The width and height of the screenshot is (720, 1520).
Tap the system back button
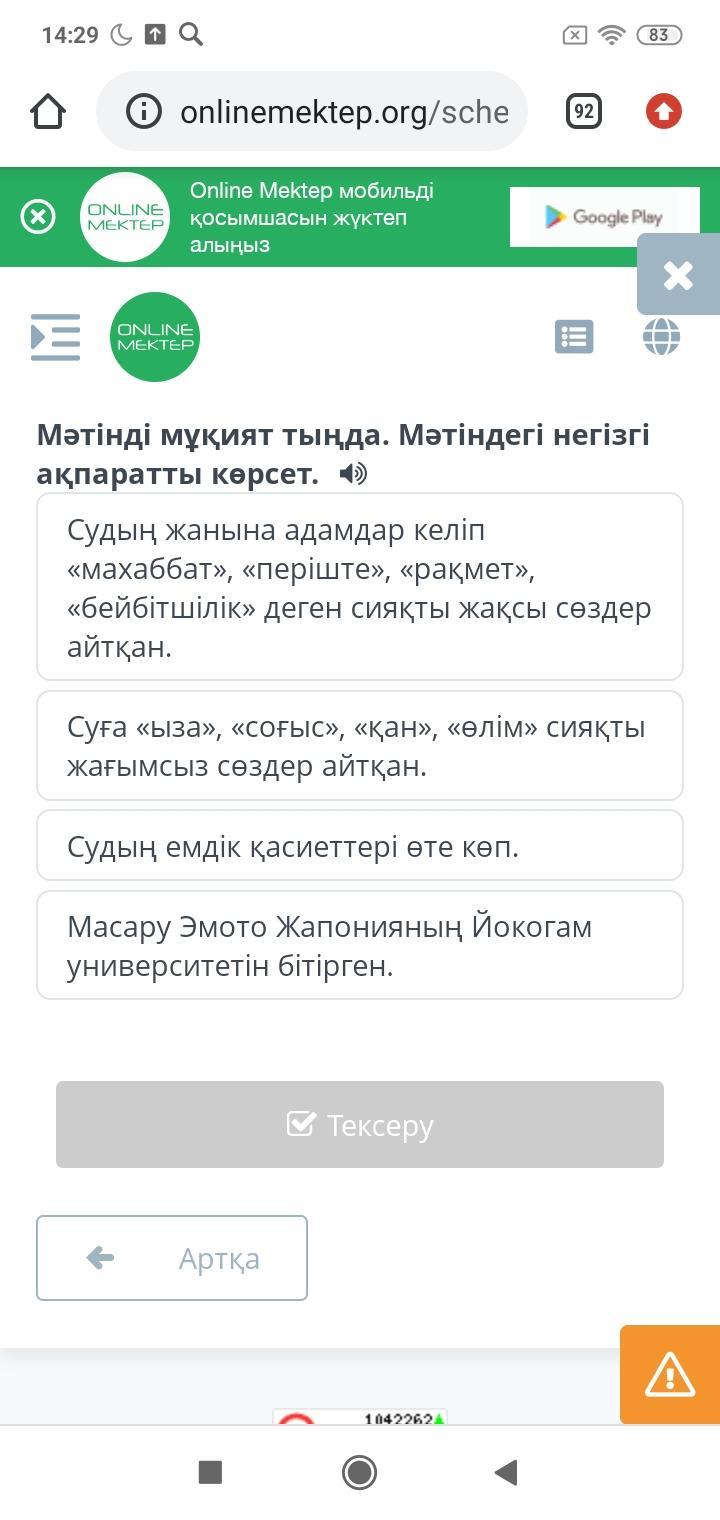506,1472
